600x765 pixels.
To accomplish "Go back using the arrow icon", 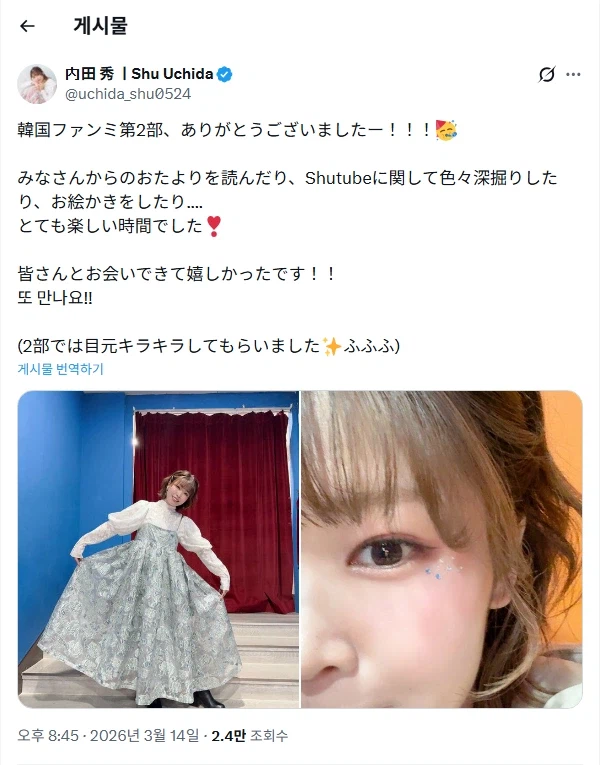I will pyautogui.click(x=27, y=27).
